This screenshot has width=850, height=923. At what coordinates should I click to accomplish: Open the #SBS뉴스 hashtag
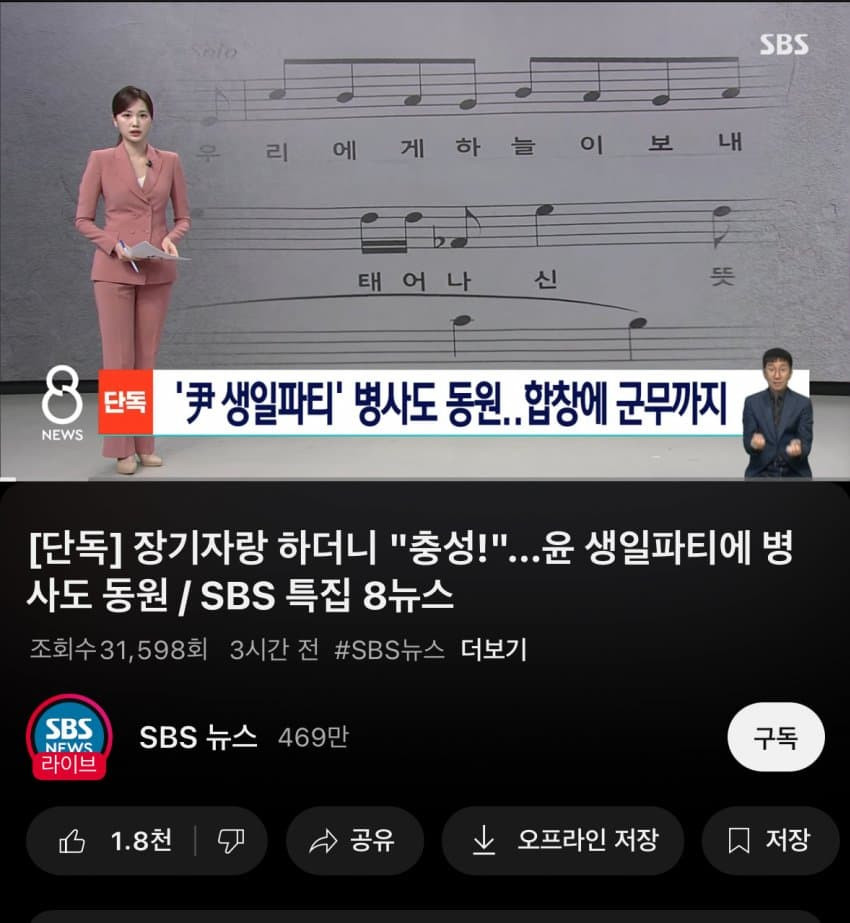point(388,650)
